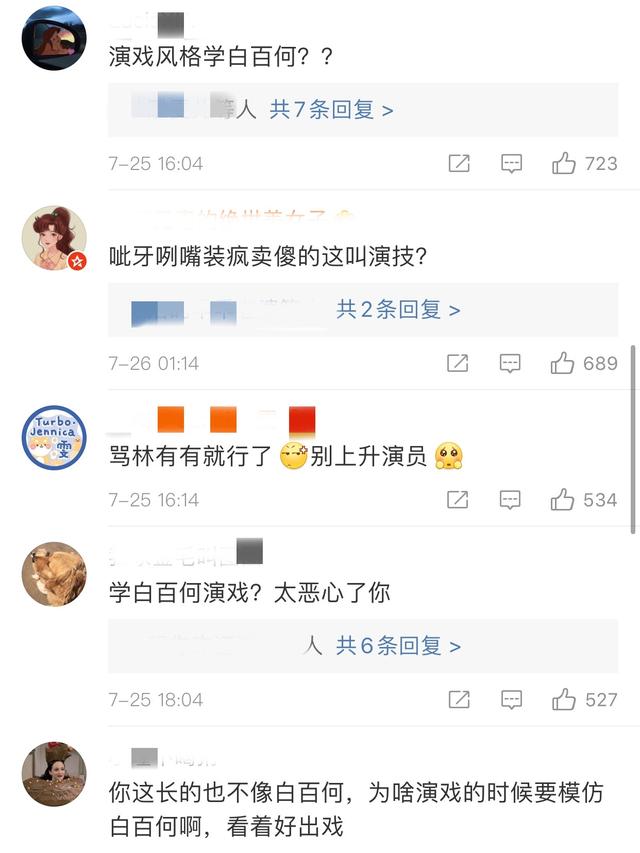View the 共6条回复 replies
Screen dimensions: 640x853
398,646
